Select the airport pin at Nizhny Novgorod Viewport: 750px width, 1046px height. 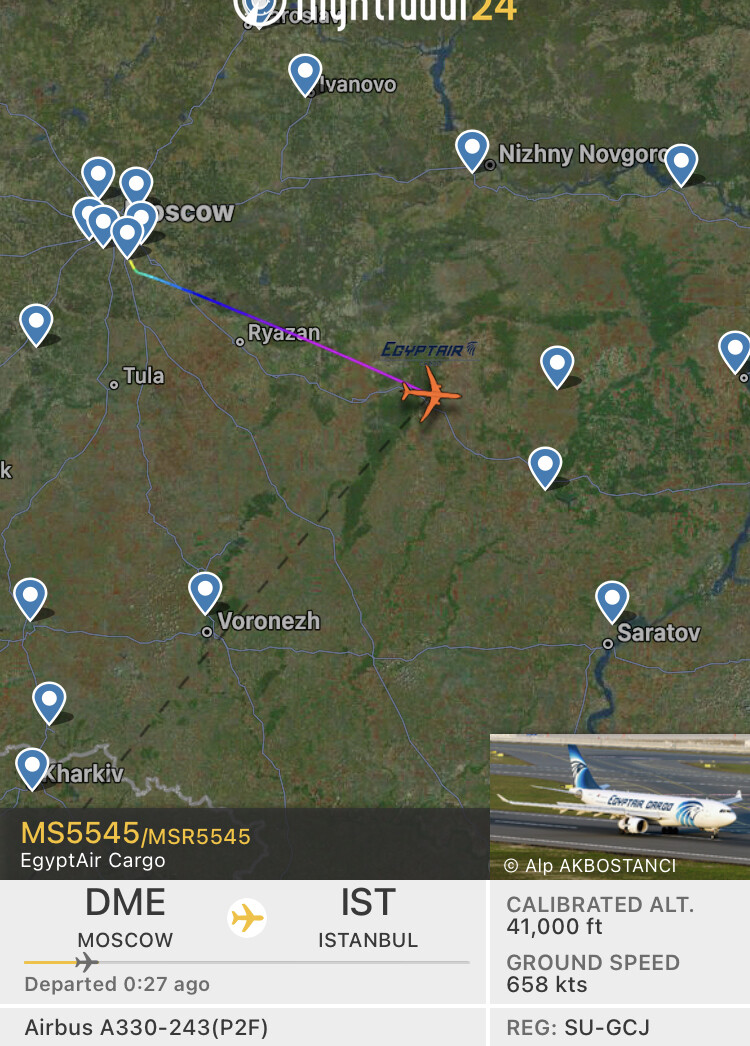(472, 149)
